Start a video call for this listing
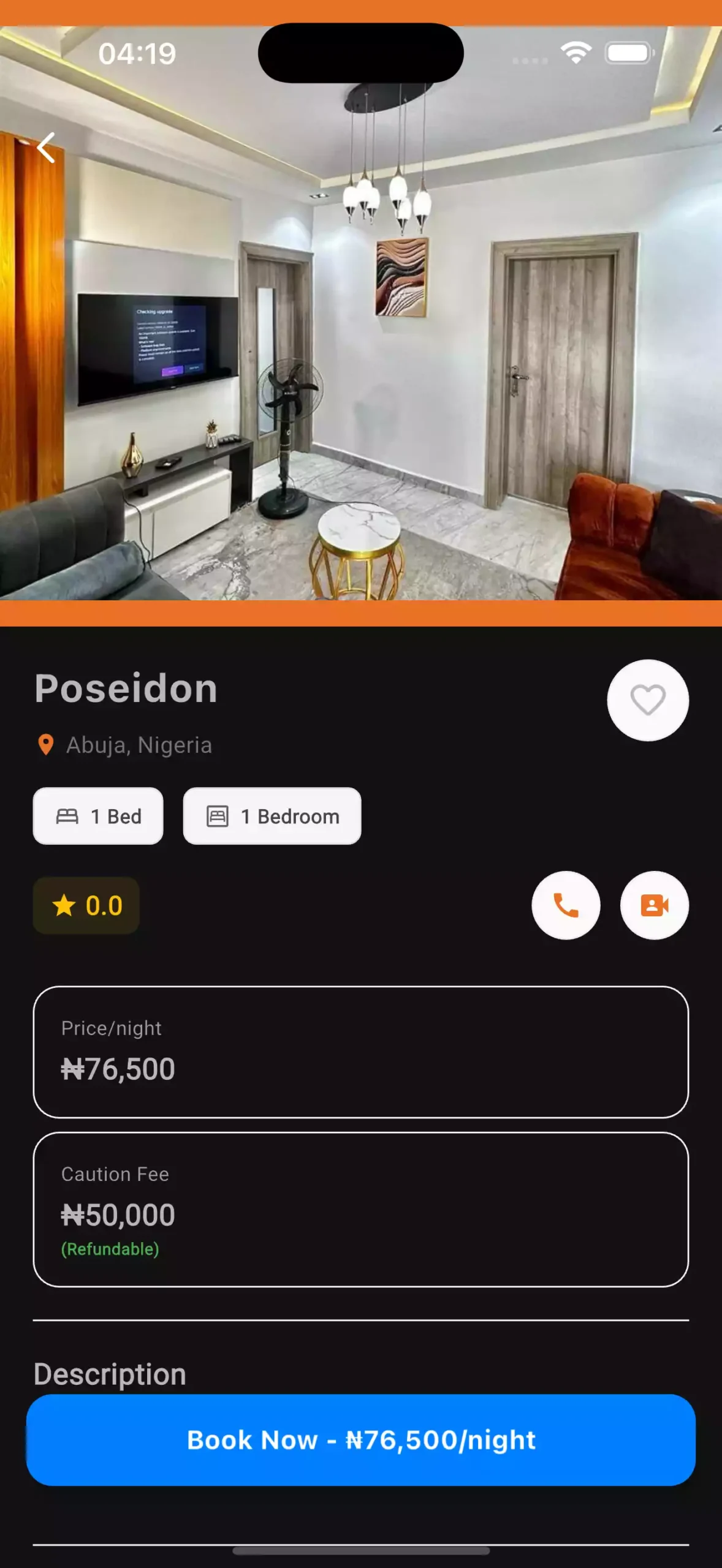The image size is (722, 1568). click(x=654, y=905)
